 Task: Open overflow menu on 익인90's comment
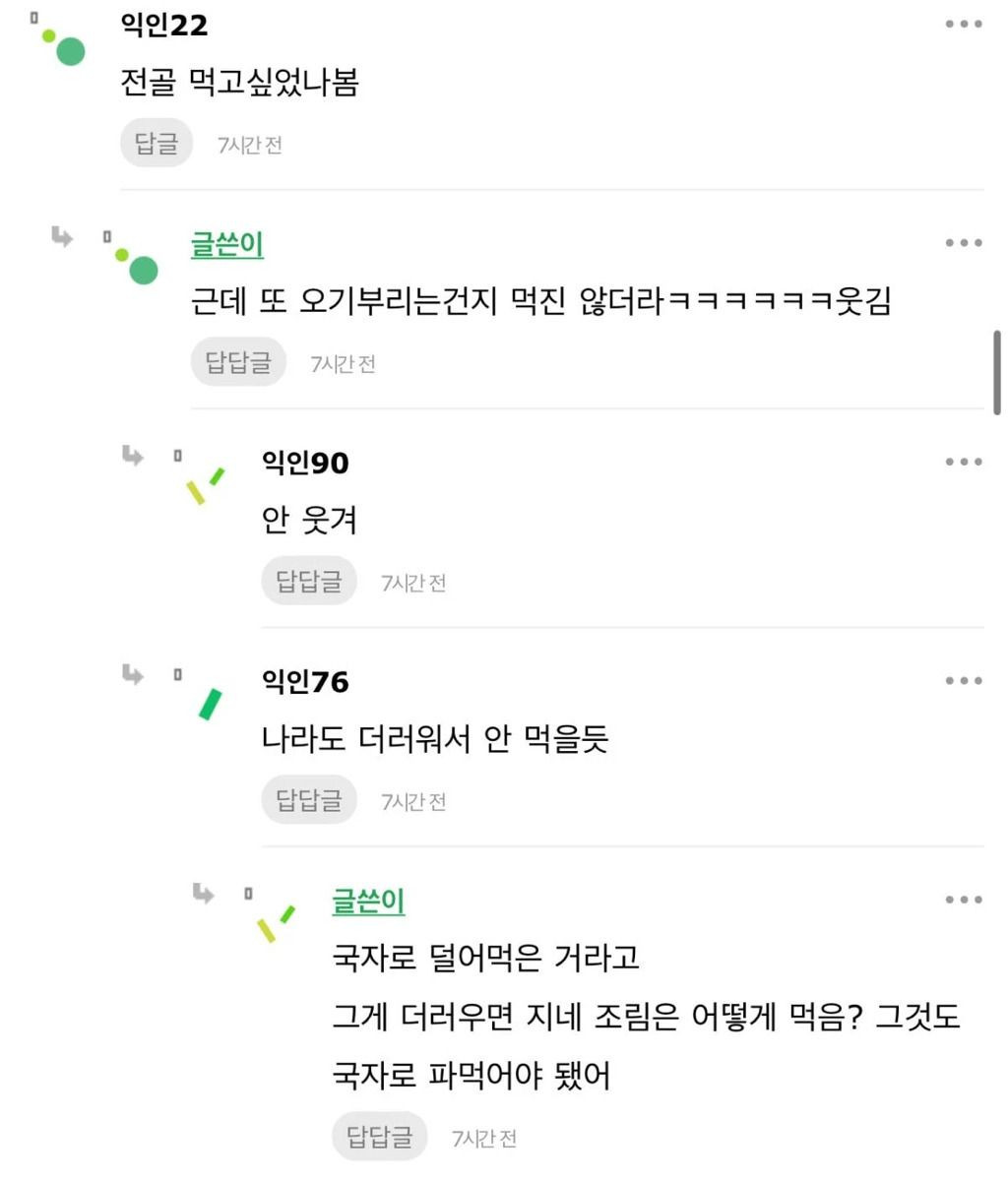963,462
